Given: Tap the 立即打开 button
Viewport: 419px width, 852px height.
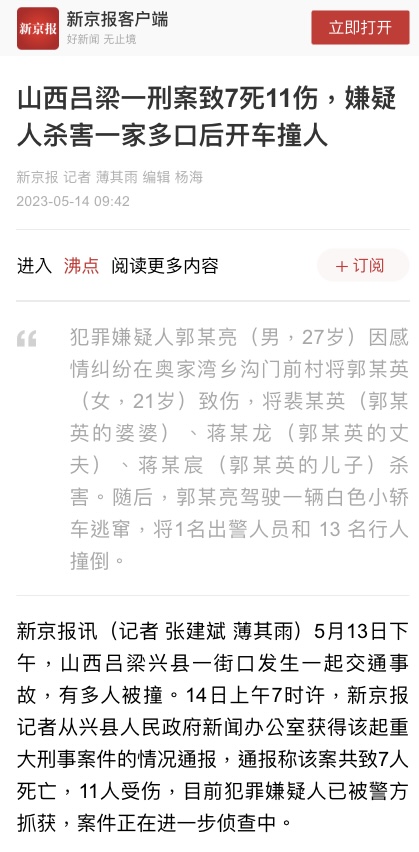Looking at the screenshot, I should 360,27.
